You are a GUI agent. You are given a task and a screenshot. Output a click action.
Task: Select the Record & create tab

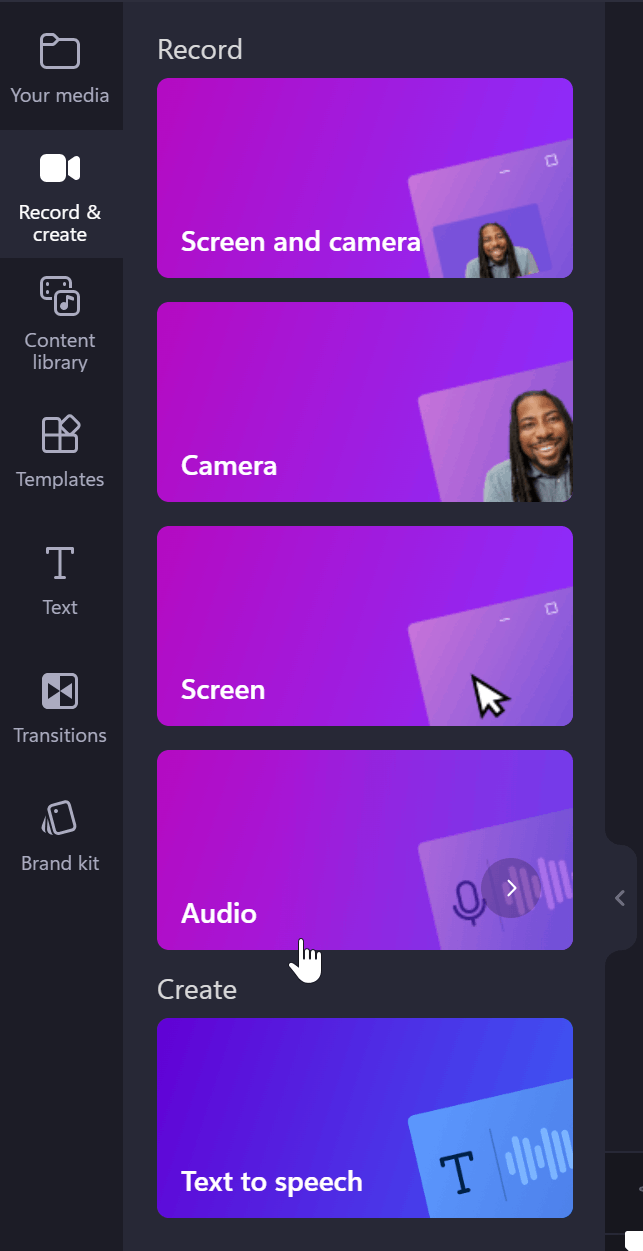point(60,196)
